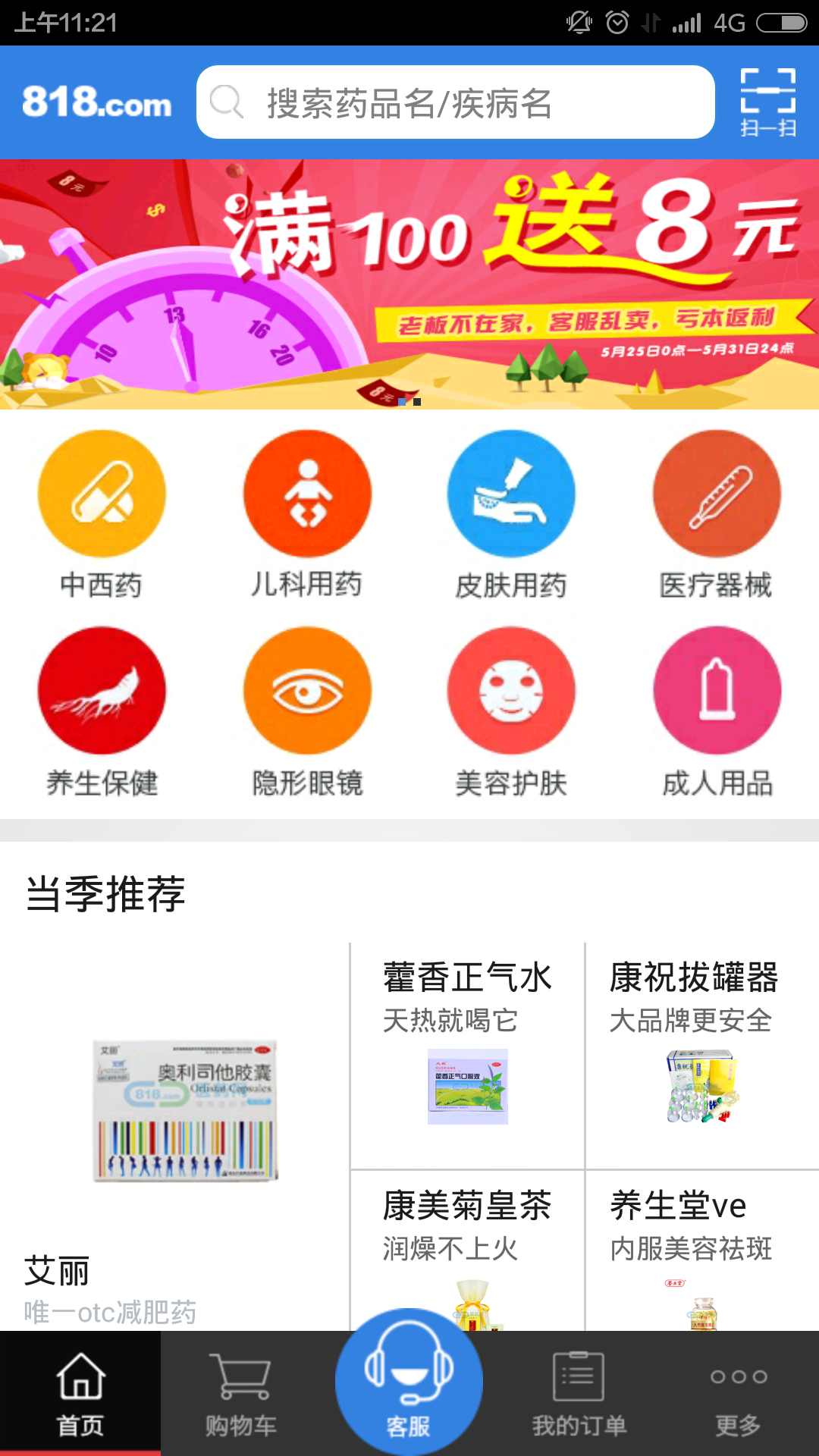View the 藿香正气水 recommendation
Screen dimensions: 819x1456
pyautogui.click(x=467, y=1056)
